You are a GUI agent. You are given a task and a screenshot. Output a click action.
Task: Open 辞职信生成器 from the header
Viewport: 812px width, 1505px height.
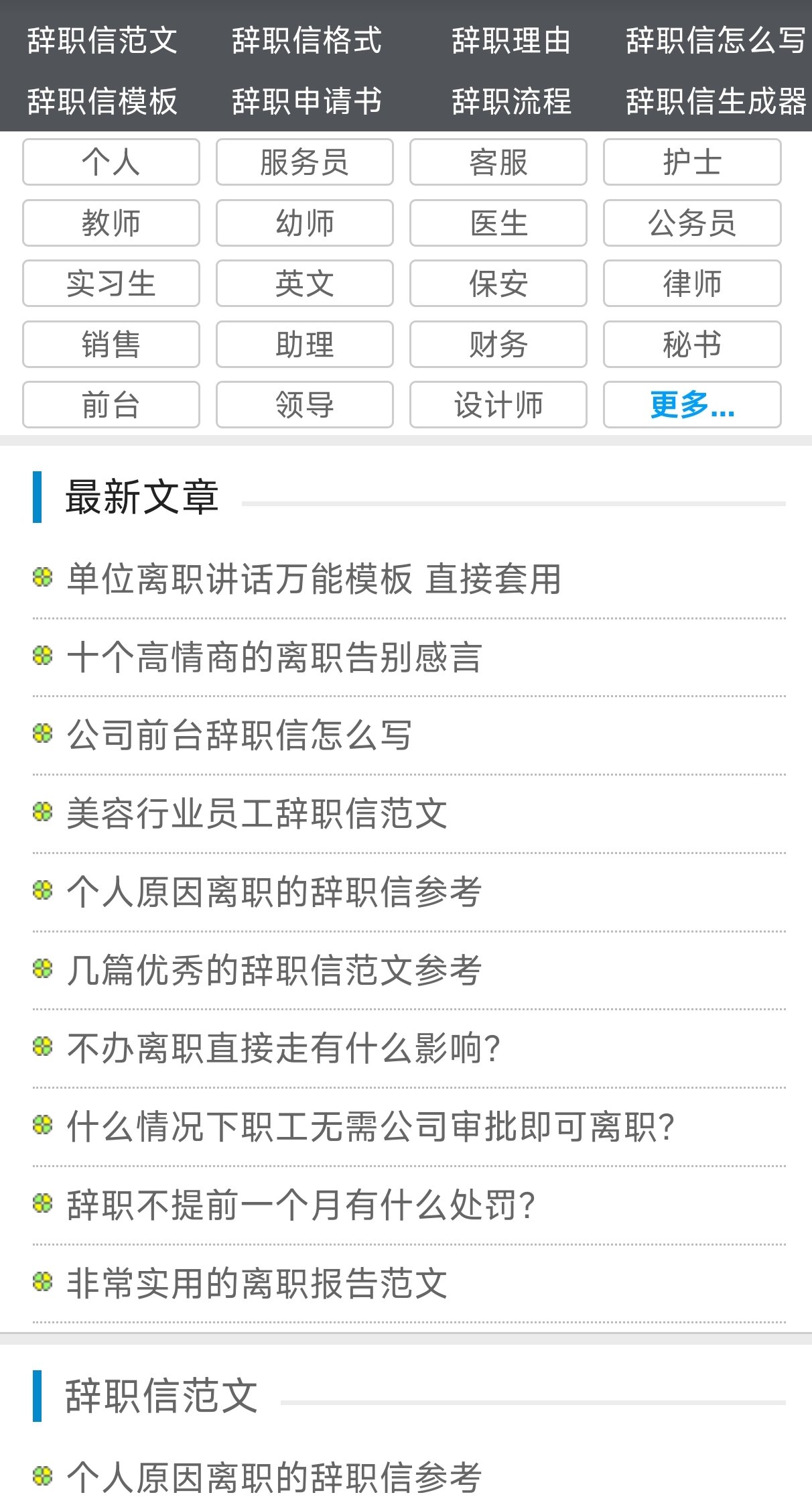point(716,101)
